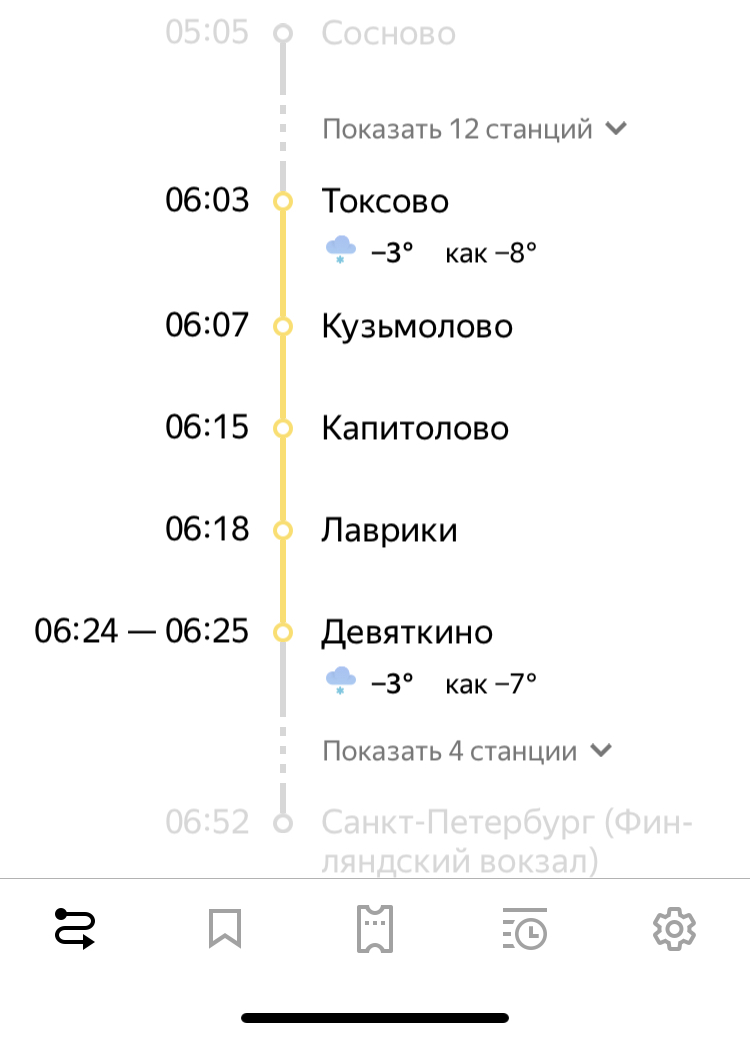Open the Кузьмолово station
This screenshot has width=750, height=1039.
417,327
